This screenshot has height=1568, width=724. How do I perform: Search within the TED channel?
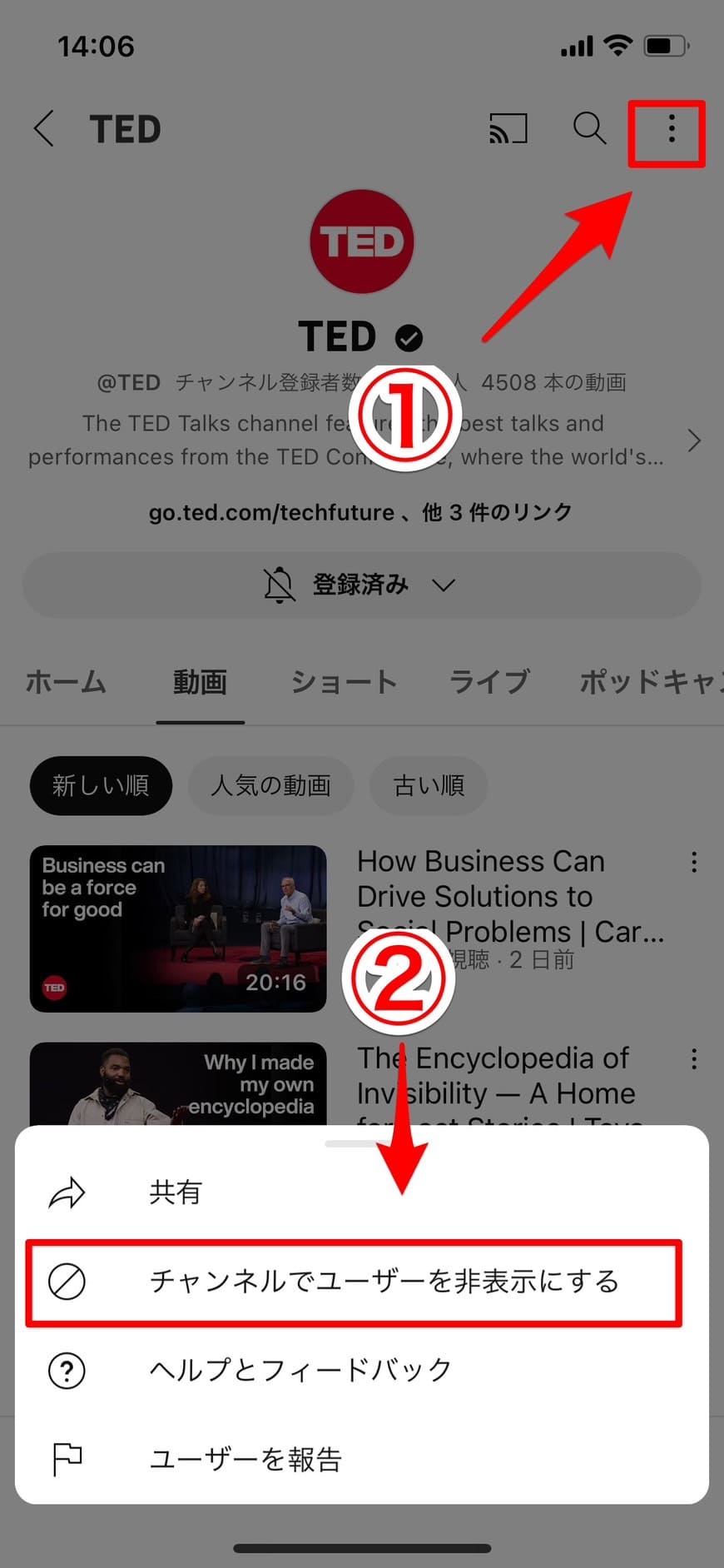589,129
